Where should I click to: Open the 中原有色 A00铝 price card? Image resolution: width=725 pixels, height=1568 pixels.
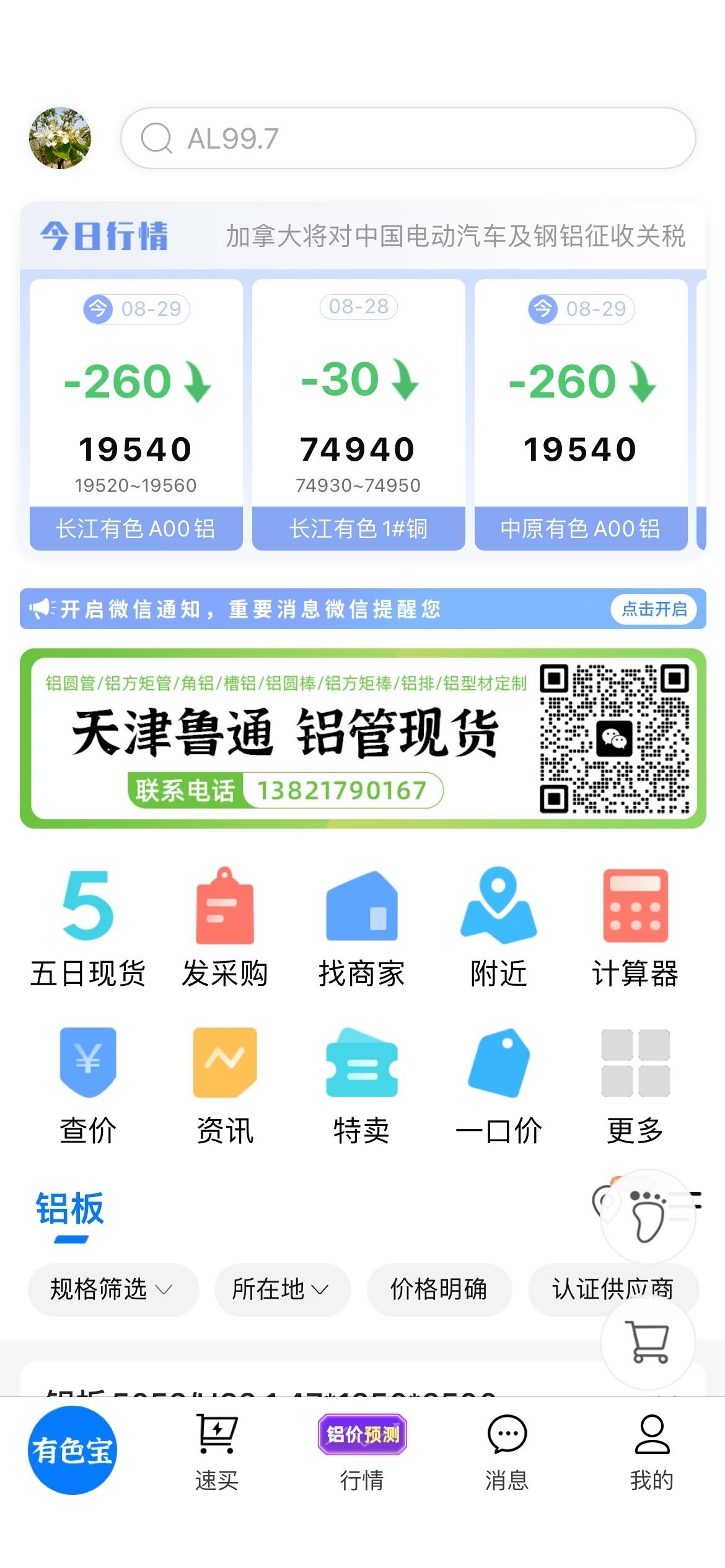pyautogui.click(x=581, y=414)
